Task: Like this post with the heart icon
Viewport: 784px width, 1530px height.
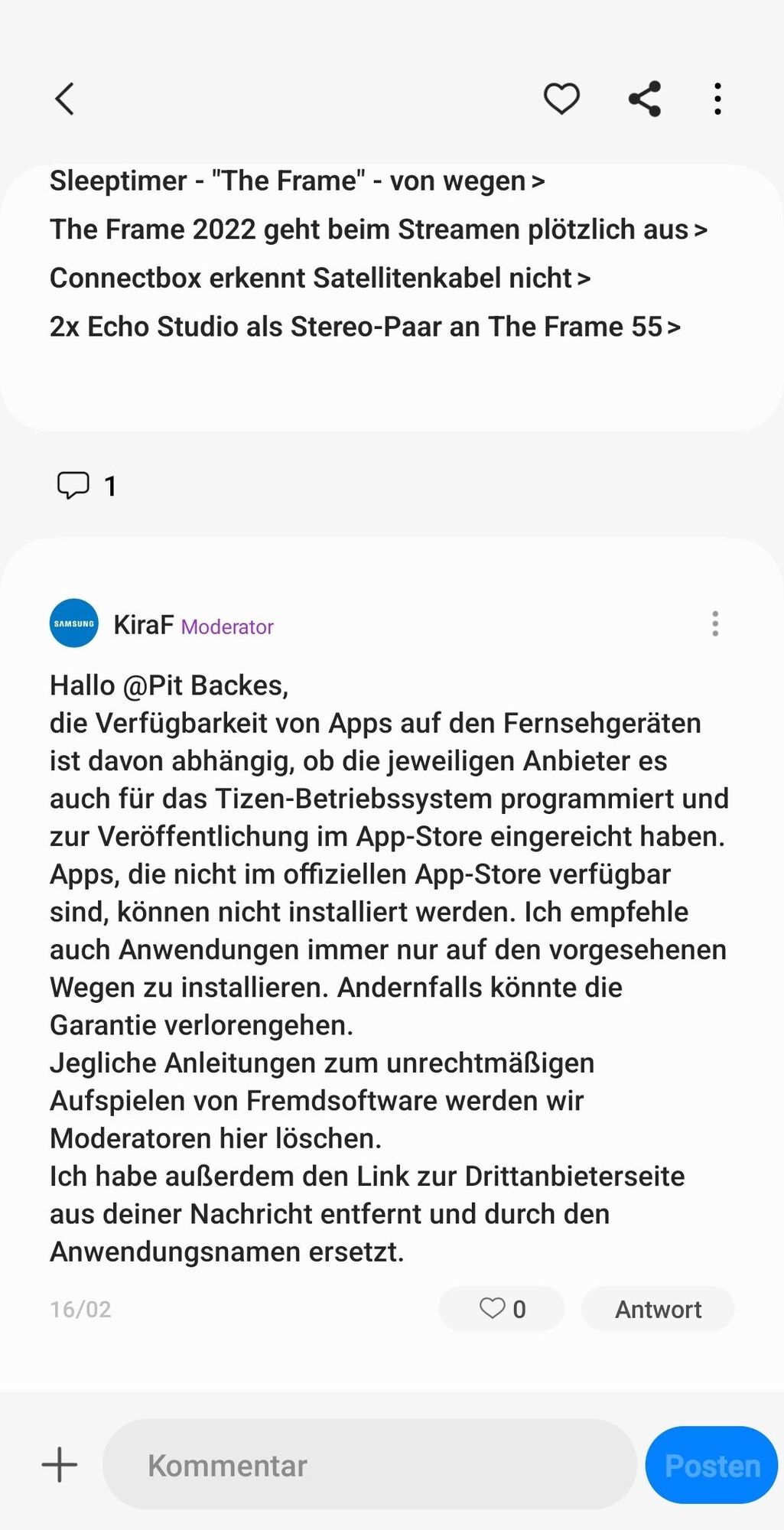Action: [561, 99]
